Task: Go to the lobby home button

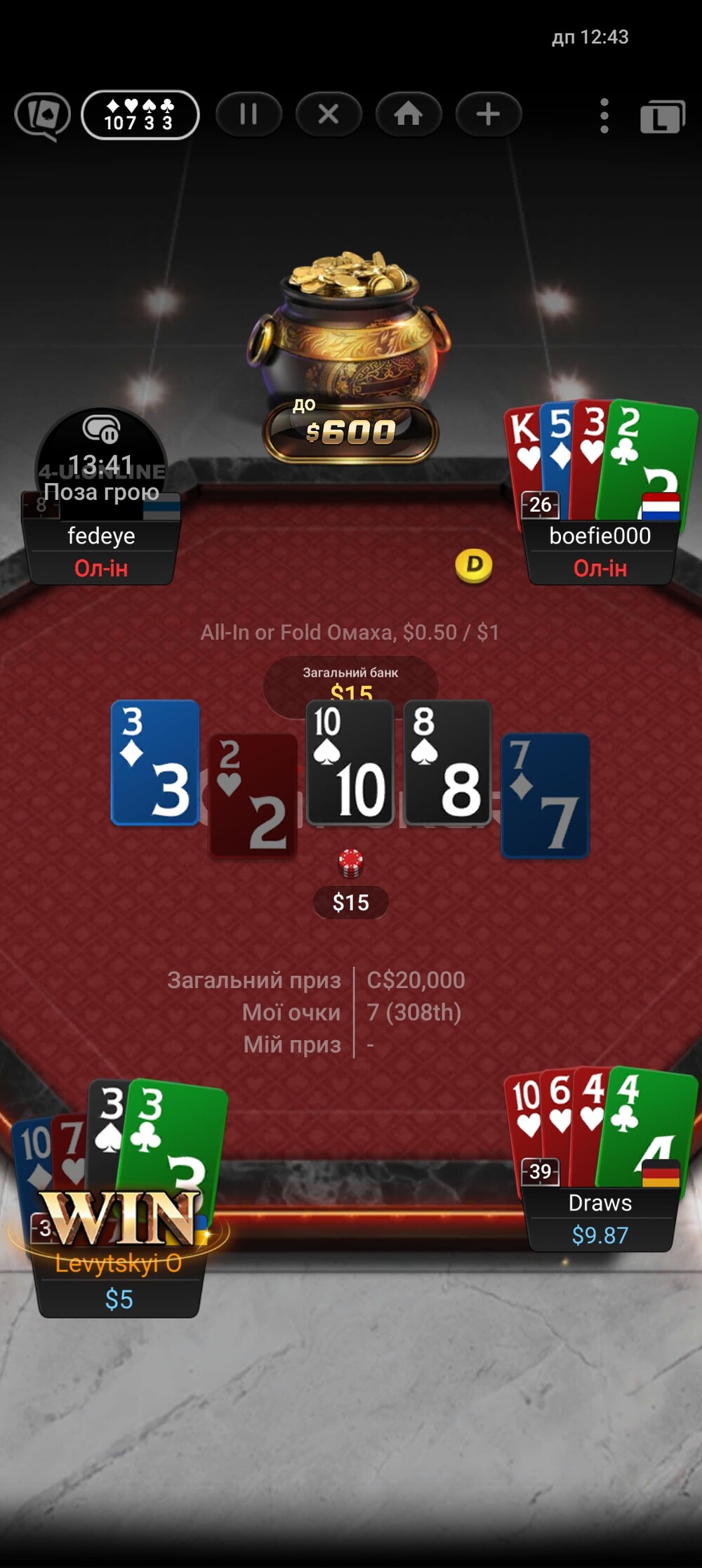Action: [x=409, y=114]
